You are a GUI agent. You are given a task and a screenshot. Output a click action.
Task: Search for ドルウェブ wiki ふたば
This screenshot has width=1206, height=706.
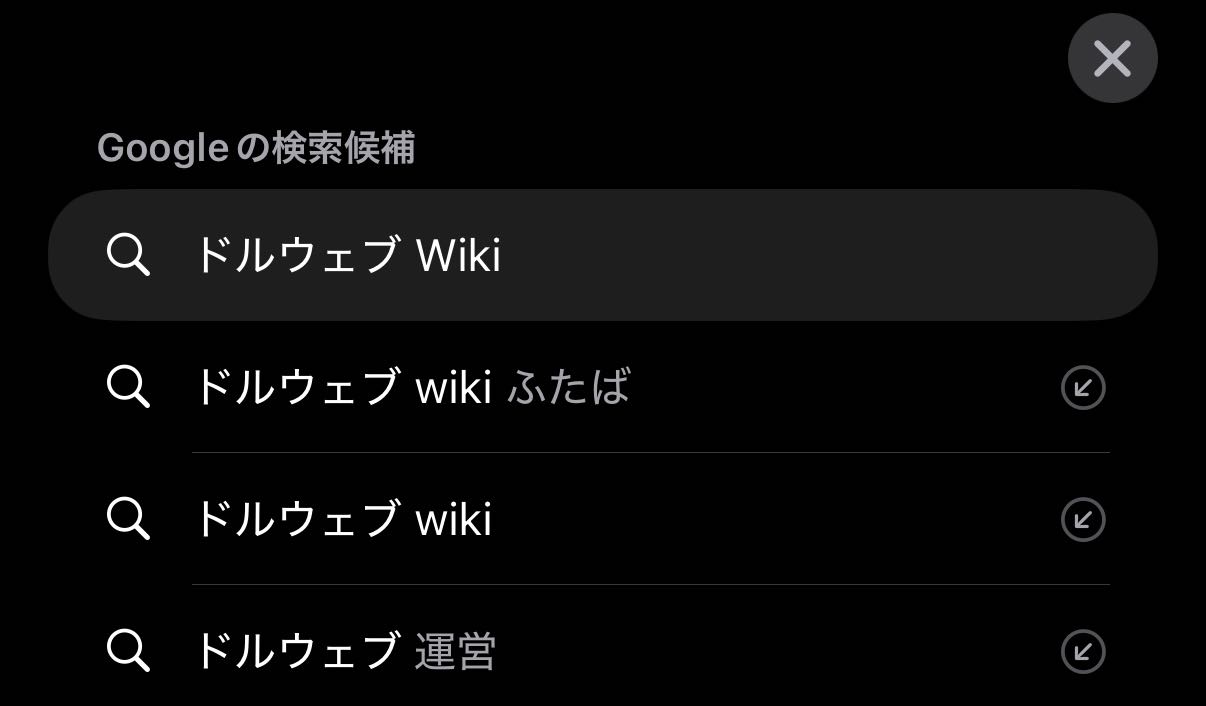click(x=411, y=387)
